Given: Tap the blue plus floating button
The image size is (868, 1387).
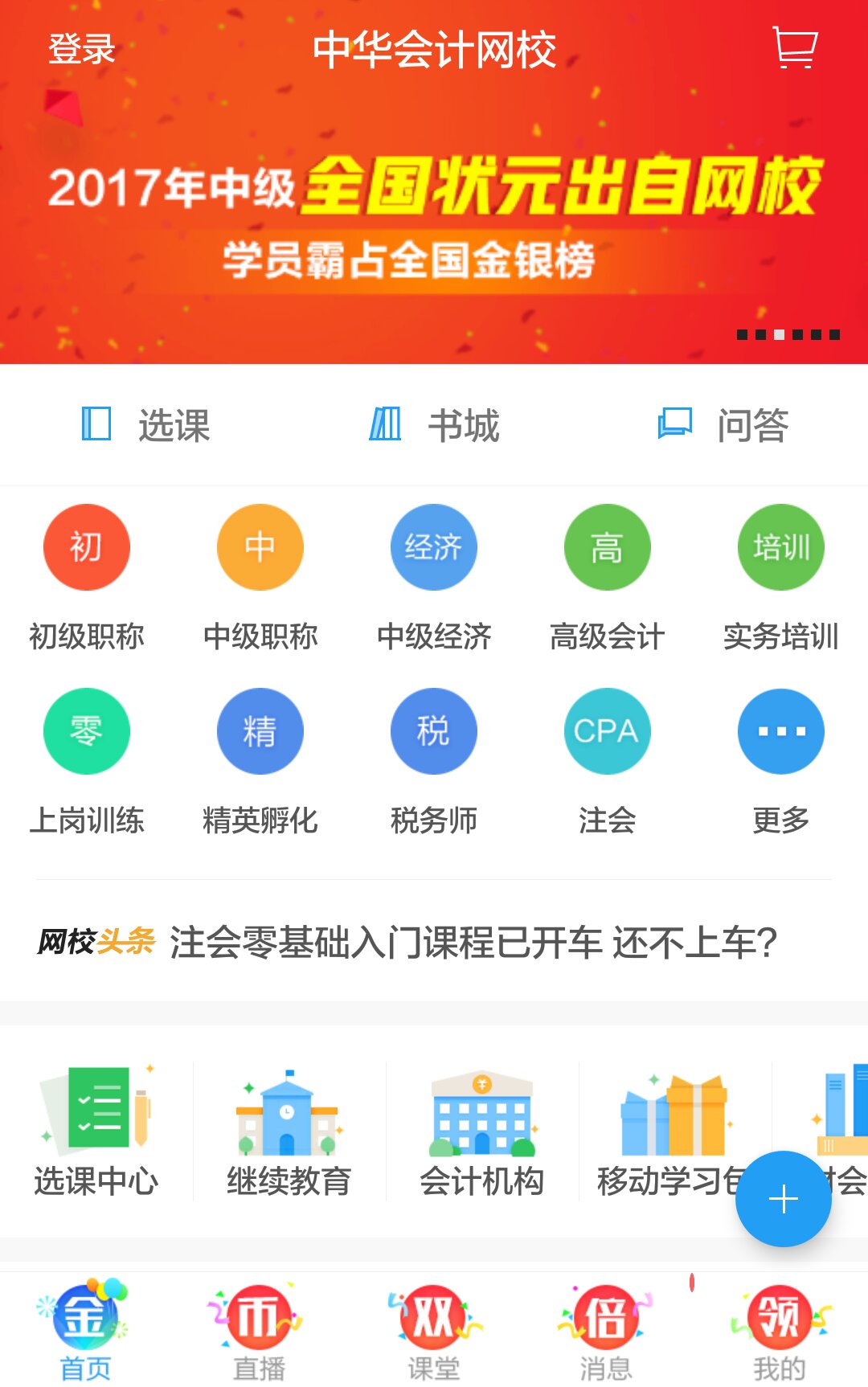Looking at the screenshot, I should [x=783, y=1199].
